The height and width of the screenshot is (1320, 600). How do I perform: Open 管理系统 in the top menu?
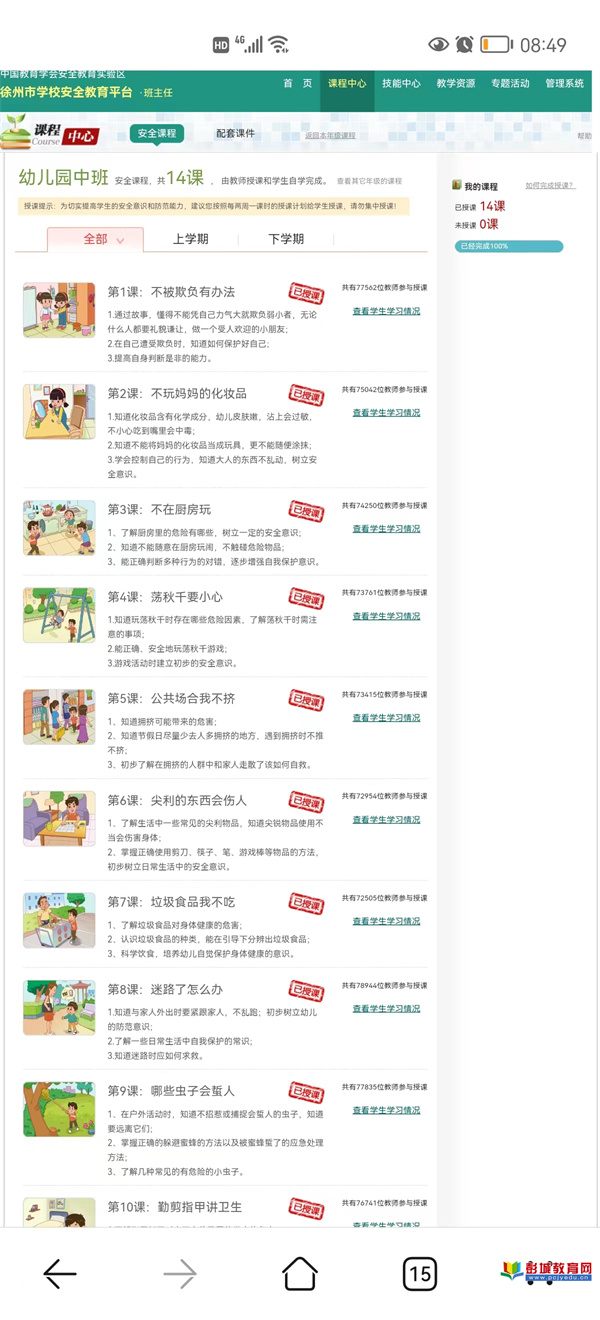point(564,84)
